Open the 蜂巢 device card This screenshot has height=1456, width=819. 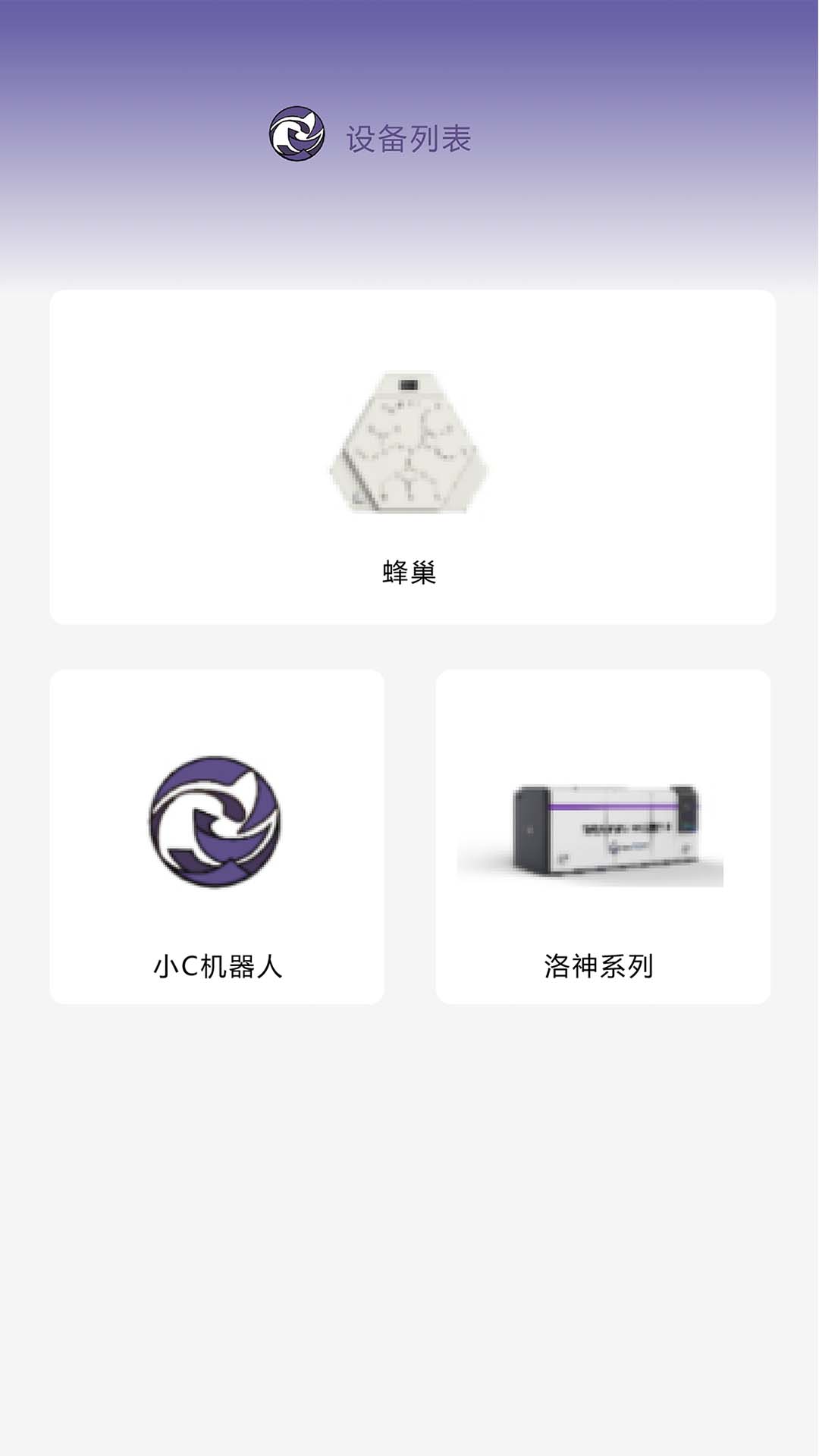pyautogui.click(x=409, y=455)
